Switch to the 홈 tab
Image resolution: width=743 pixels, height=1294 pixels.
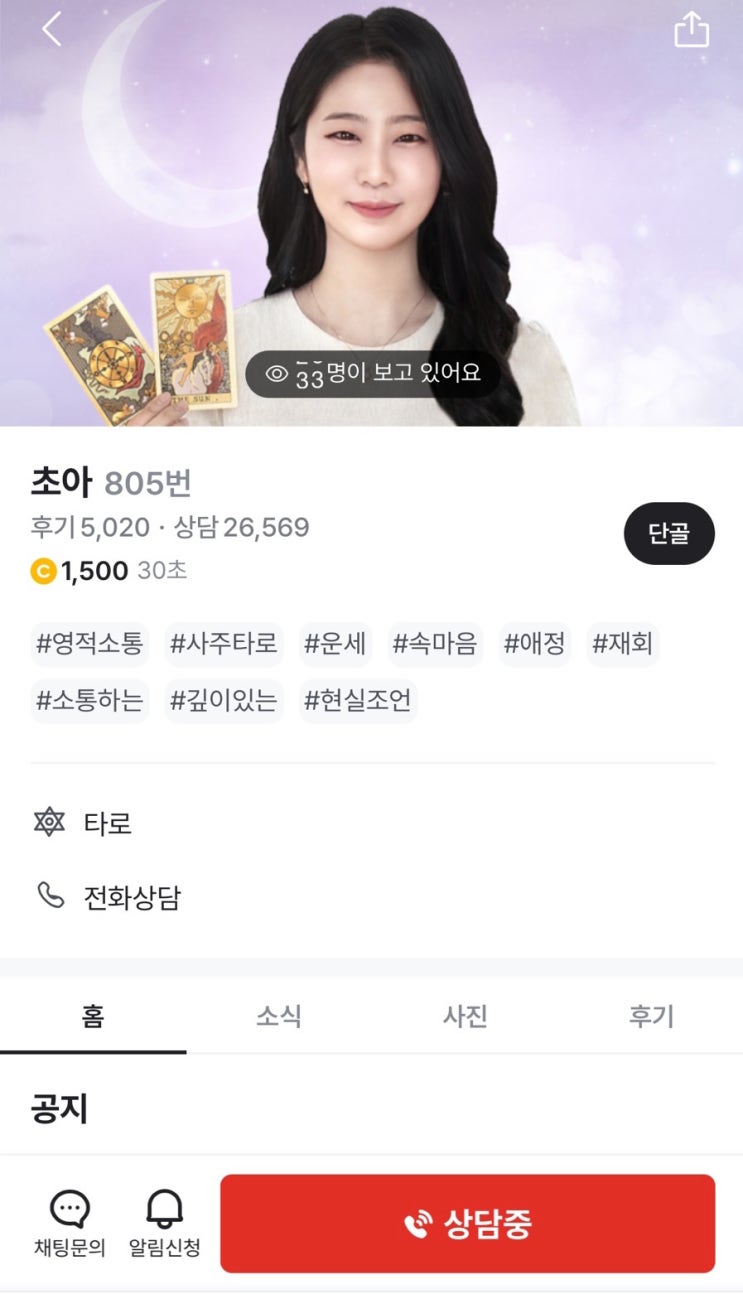click(93, 1017)
